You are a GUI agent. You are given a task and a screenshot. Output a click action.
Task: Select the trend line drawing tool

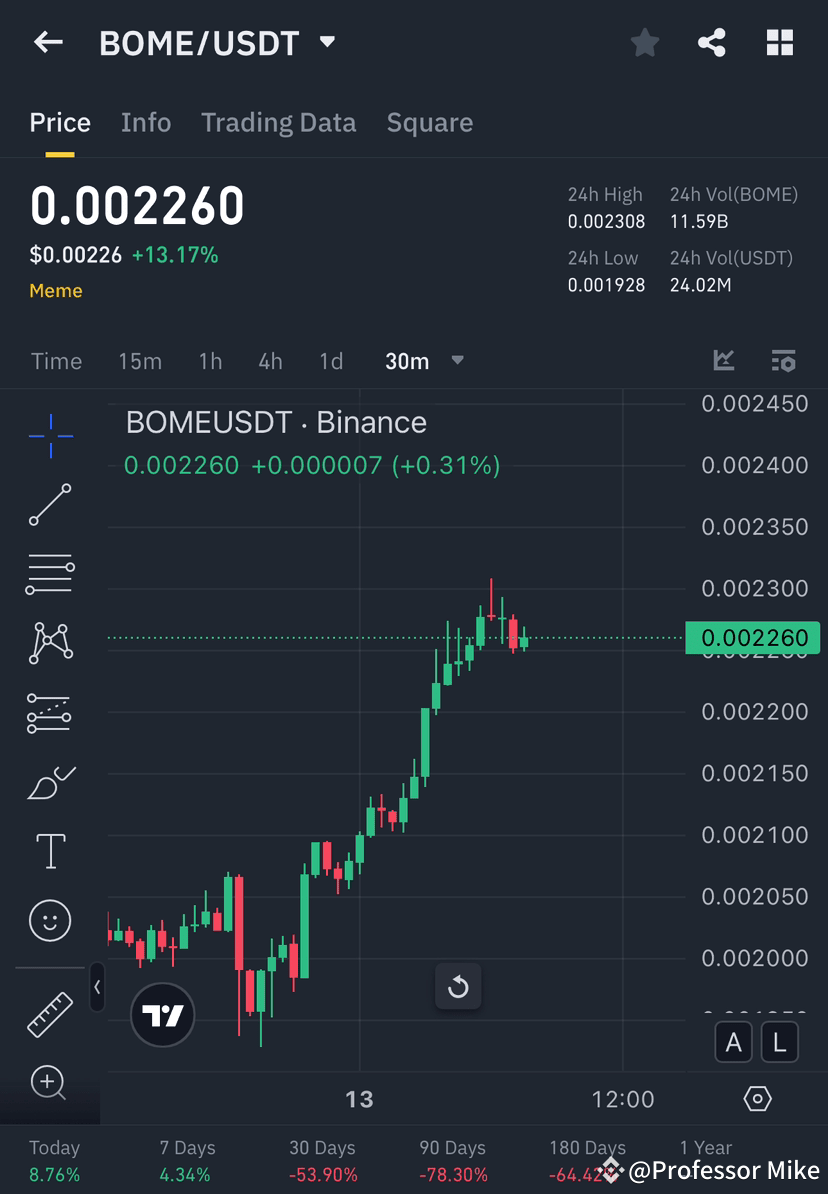50,505
